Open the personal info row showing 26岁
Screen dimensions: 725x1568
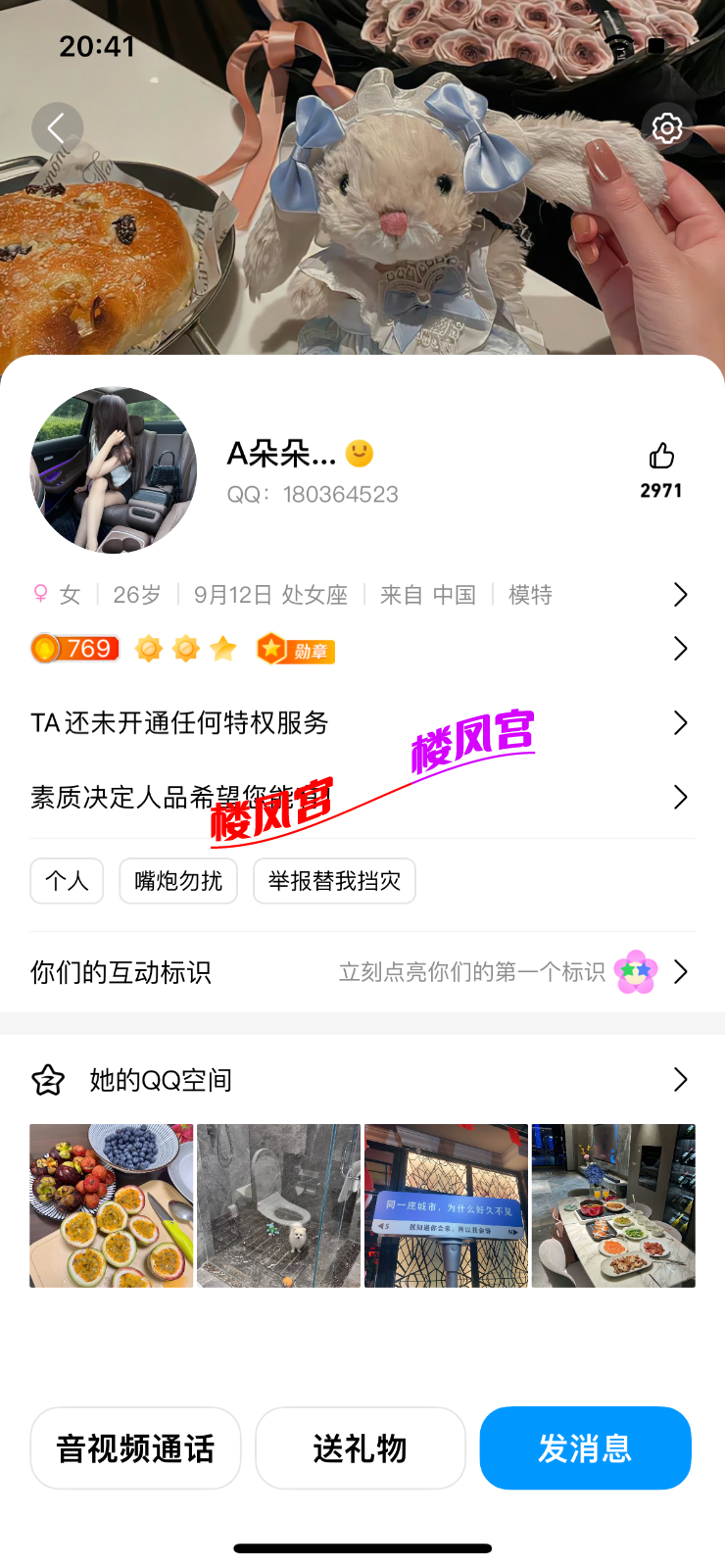361,595
